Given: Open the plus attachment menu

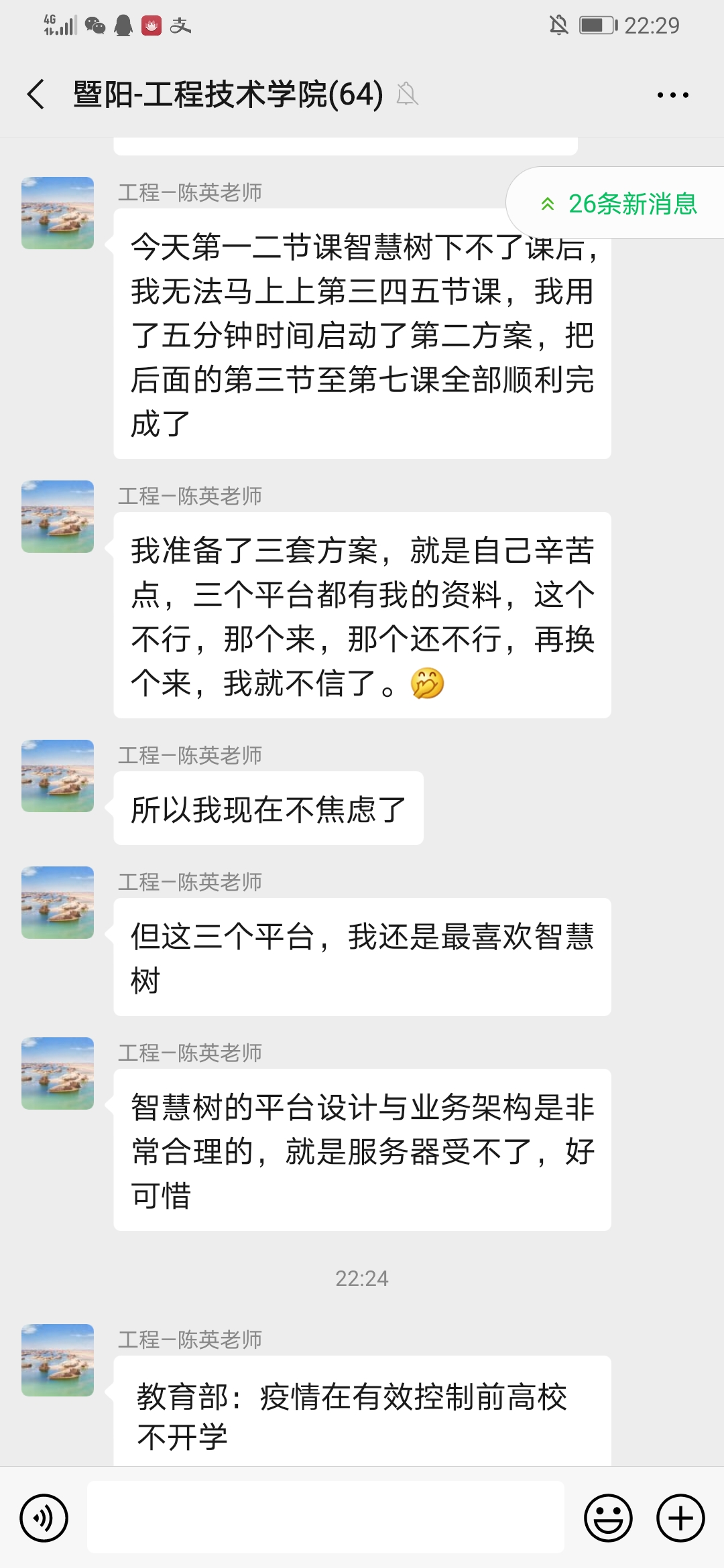Looking at the screenshot, I should (x=680, y=1518).
